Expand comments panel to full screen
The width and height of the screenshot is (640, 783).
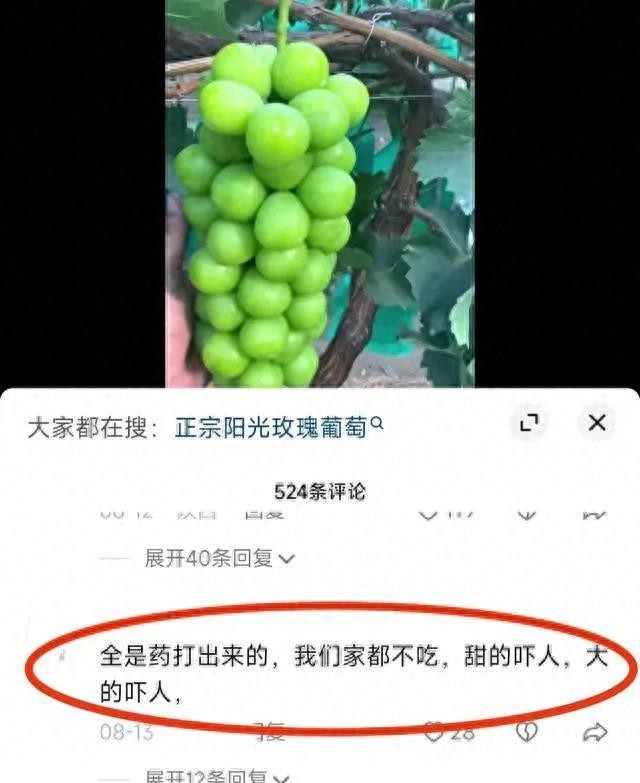click(x=529, y=423)
